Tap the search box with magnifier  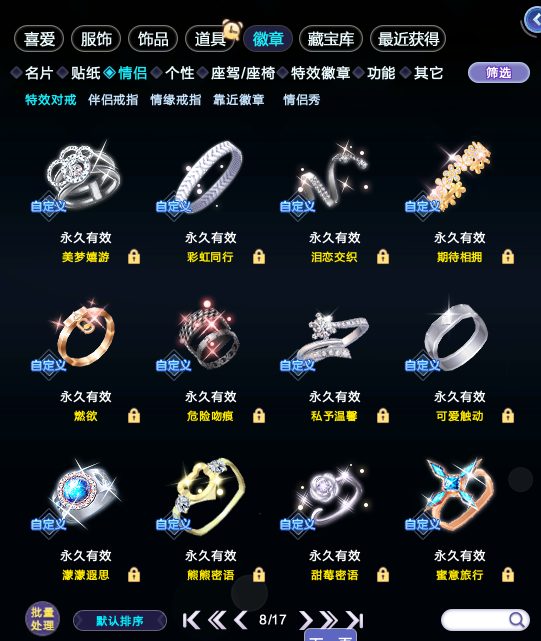[485, 620]
